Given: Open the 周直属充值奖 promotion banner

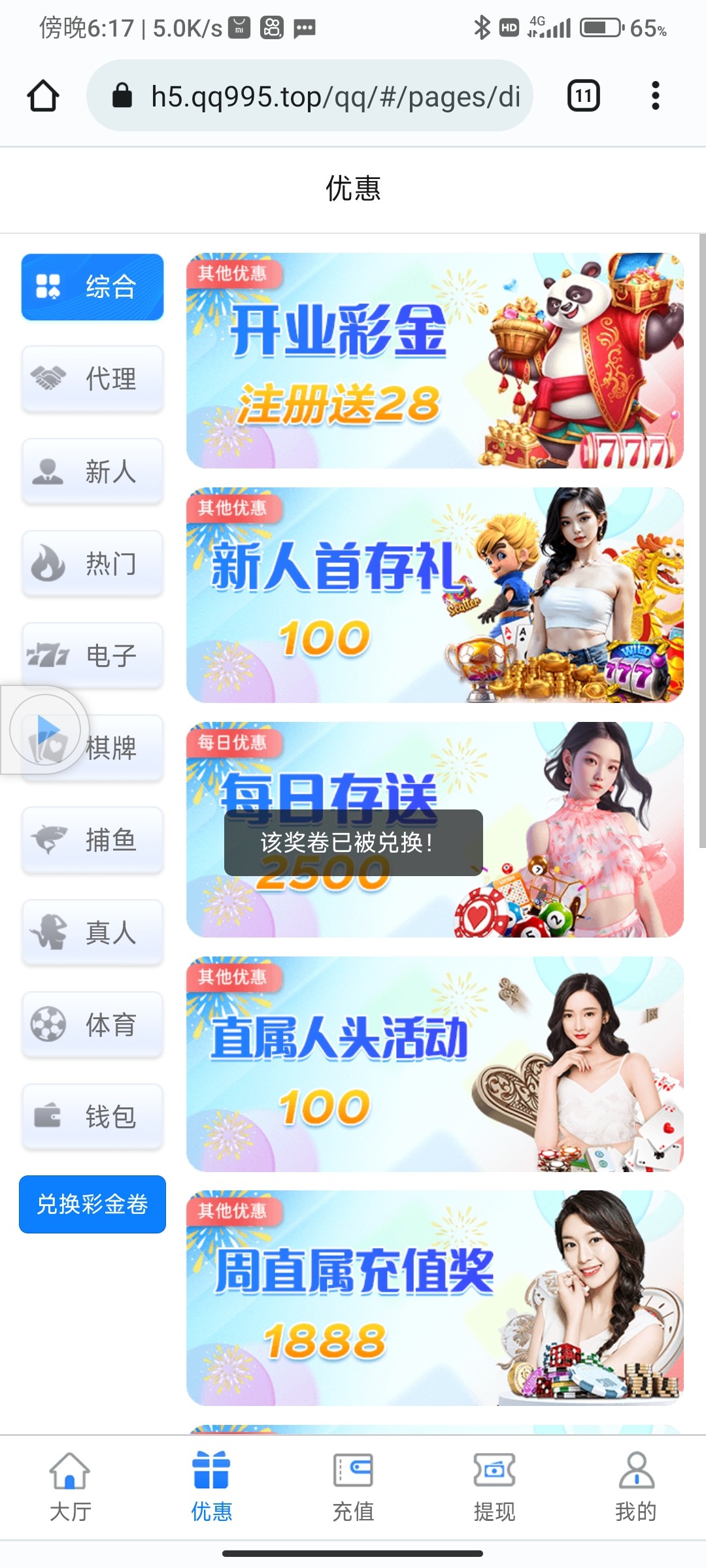Looking at the screenshot, I should tap(435, 1298).
